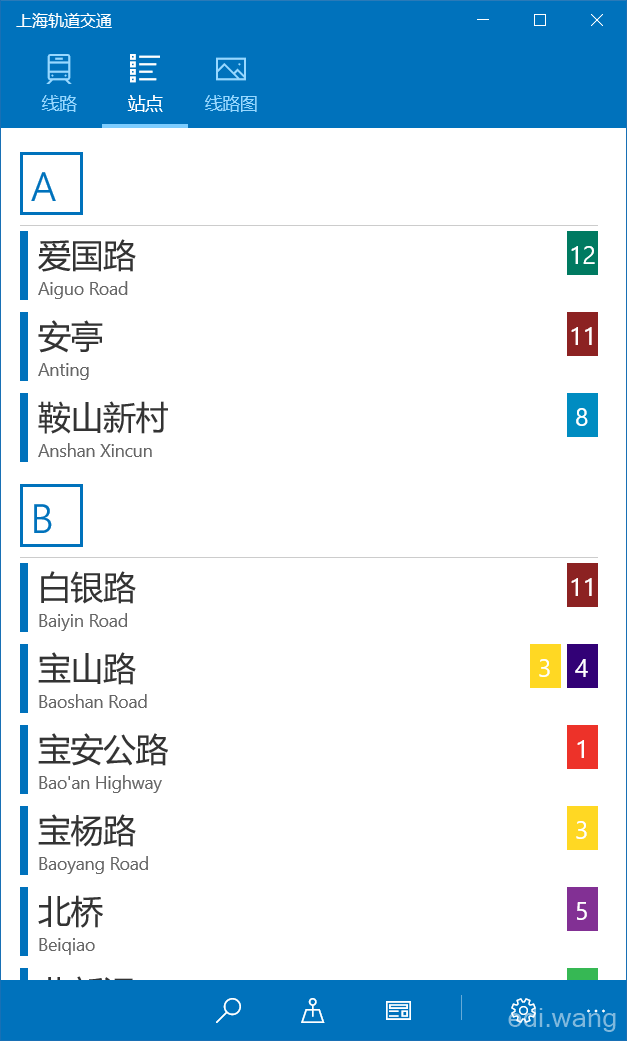The width and height of the screenshot is (627, 1041).
Task: Close the window
Action: tap(596, 21)
